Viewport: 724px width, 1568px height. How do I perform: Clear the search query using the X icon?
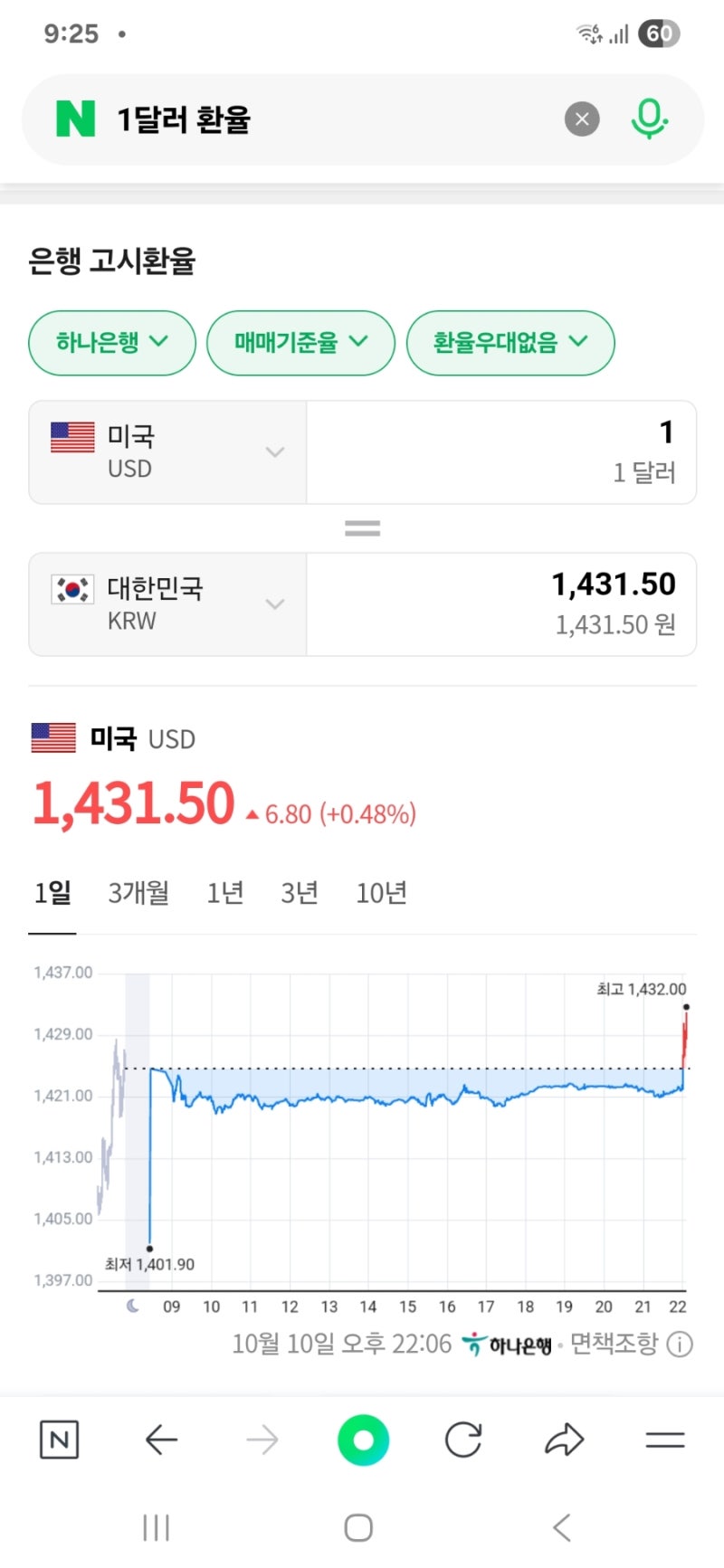582,119
